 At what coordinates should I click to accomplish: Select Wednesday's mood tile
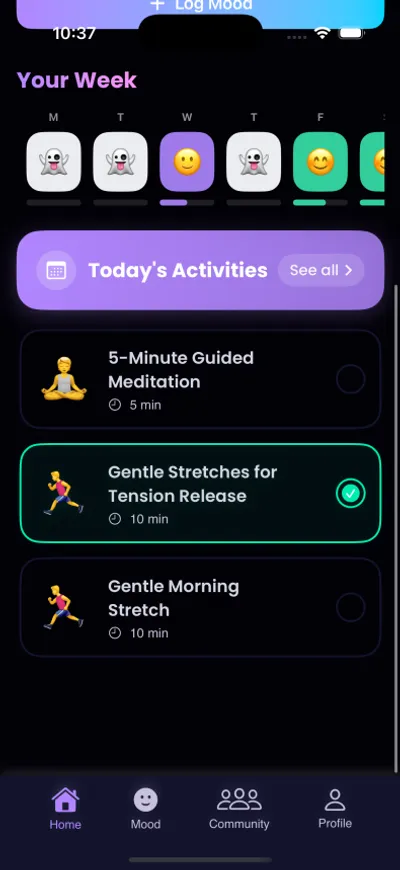point(187,162)
